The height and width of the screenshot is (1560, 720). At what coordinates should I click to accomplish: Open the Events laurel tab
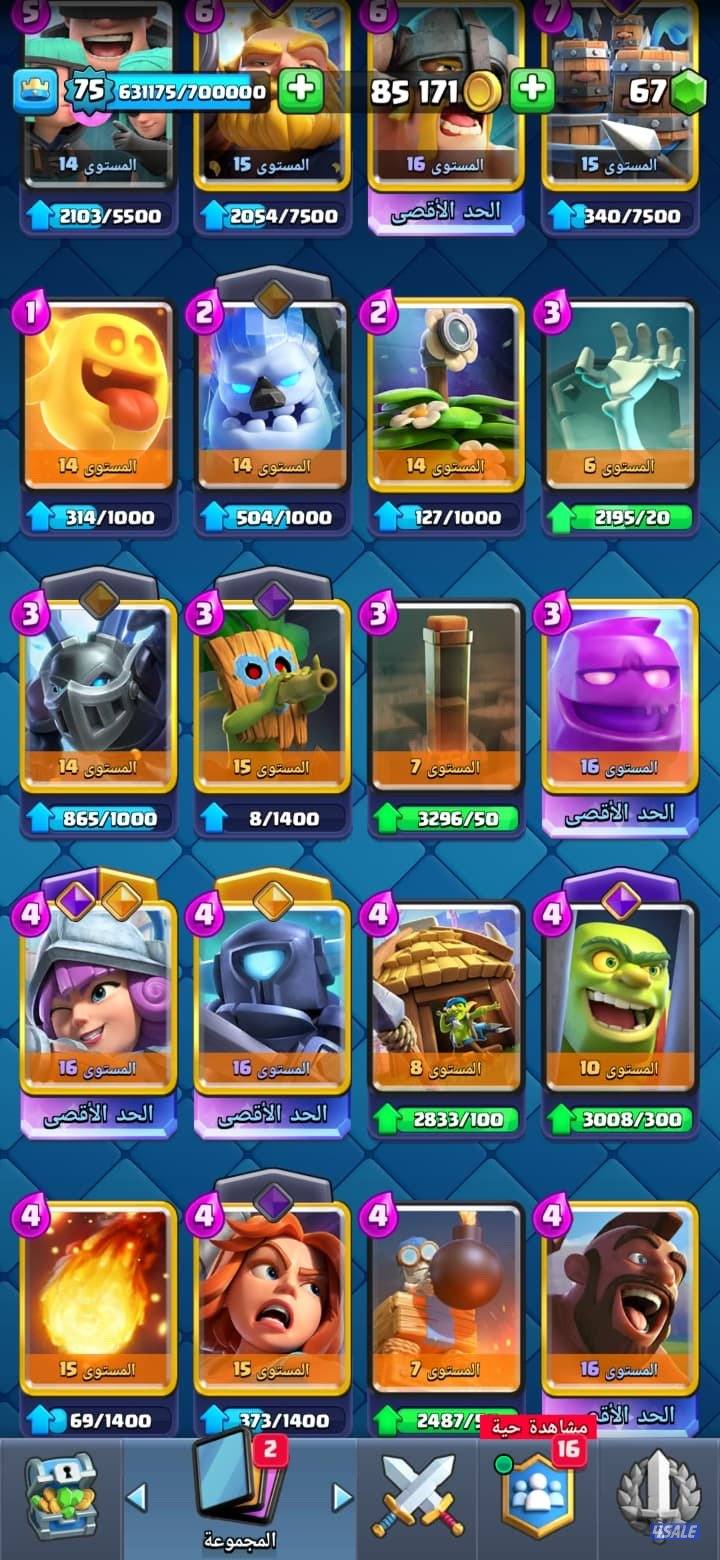(x=657, y=1497)
